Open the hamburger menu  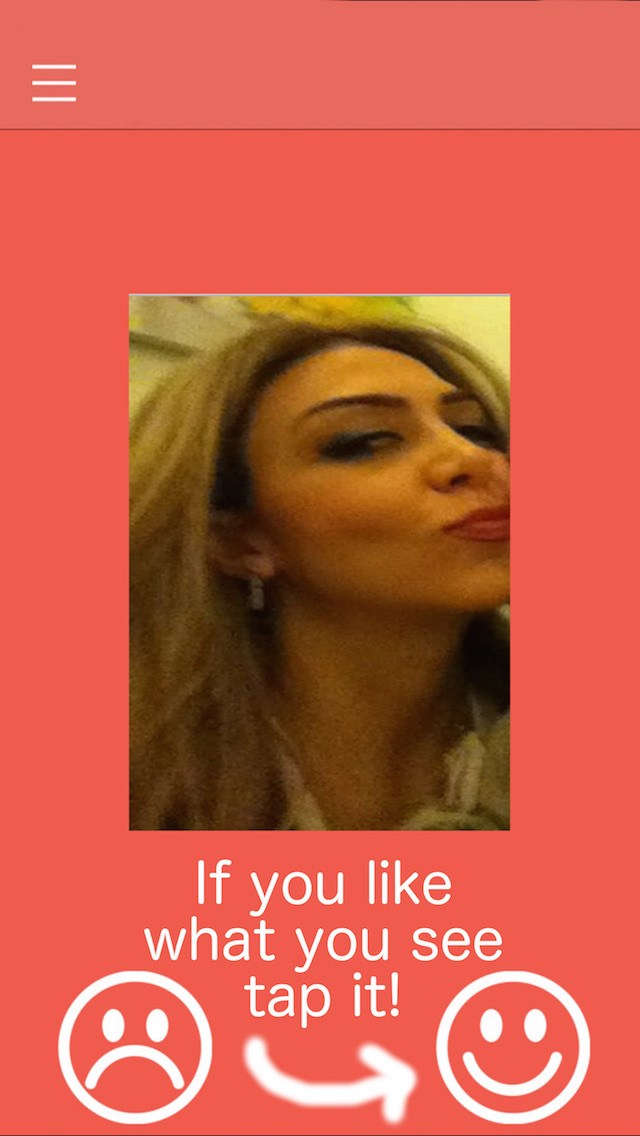click(x=54, y=83)
